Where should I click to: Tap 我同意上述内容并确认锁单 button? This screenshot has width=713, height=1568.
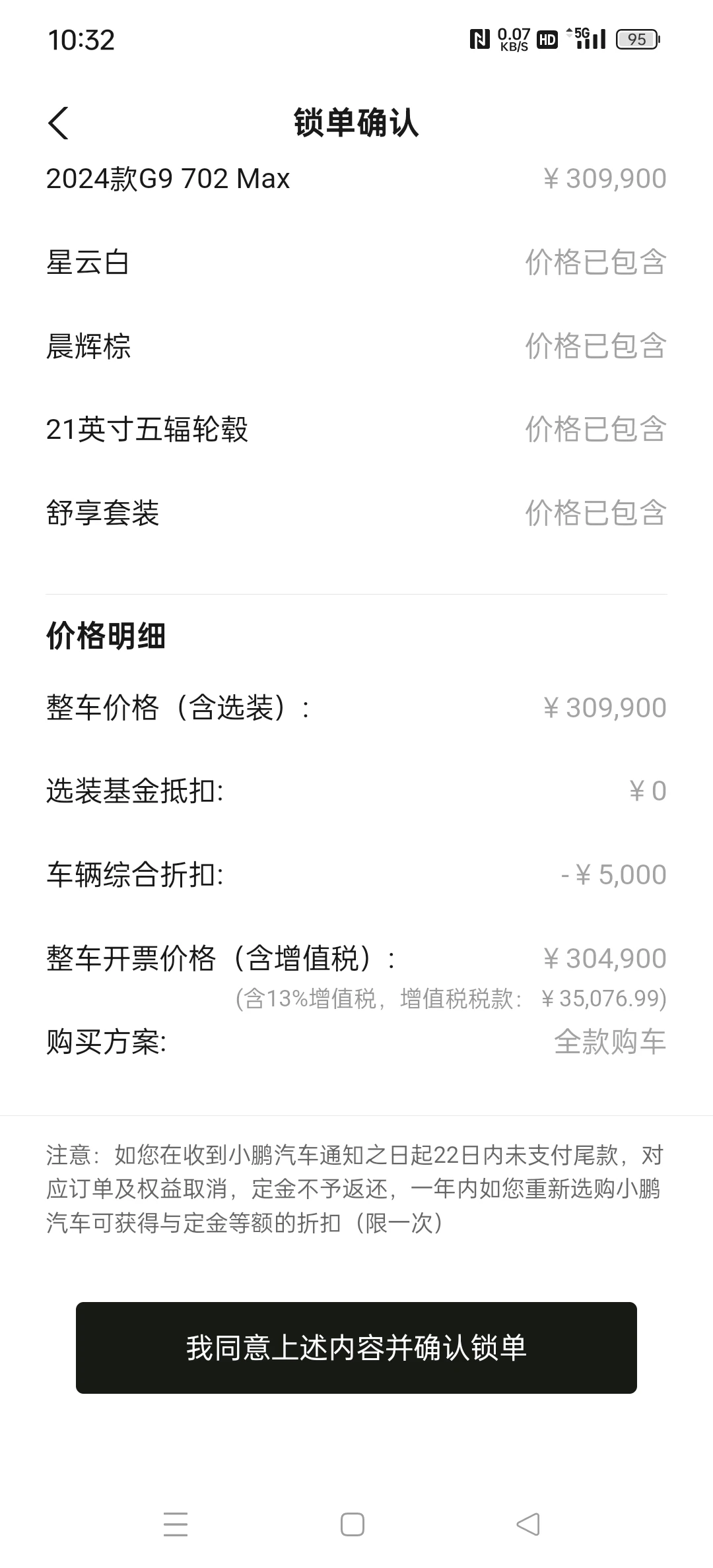356,1348
